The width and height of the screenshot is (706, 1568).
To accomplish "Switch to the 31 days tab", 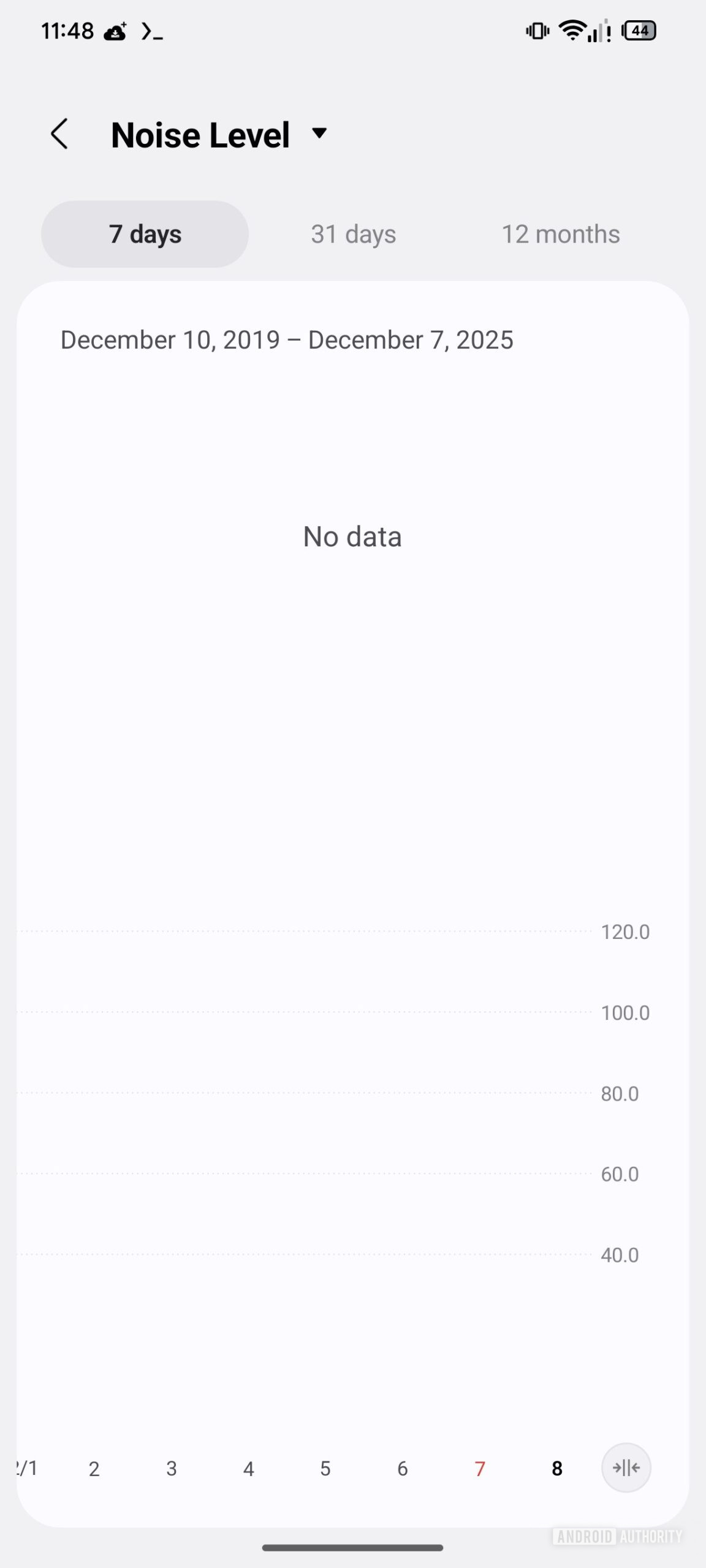I will click(352, 233).
